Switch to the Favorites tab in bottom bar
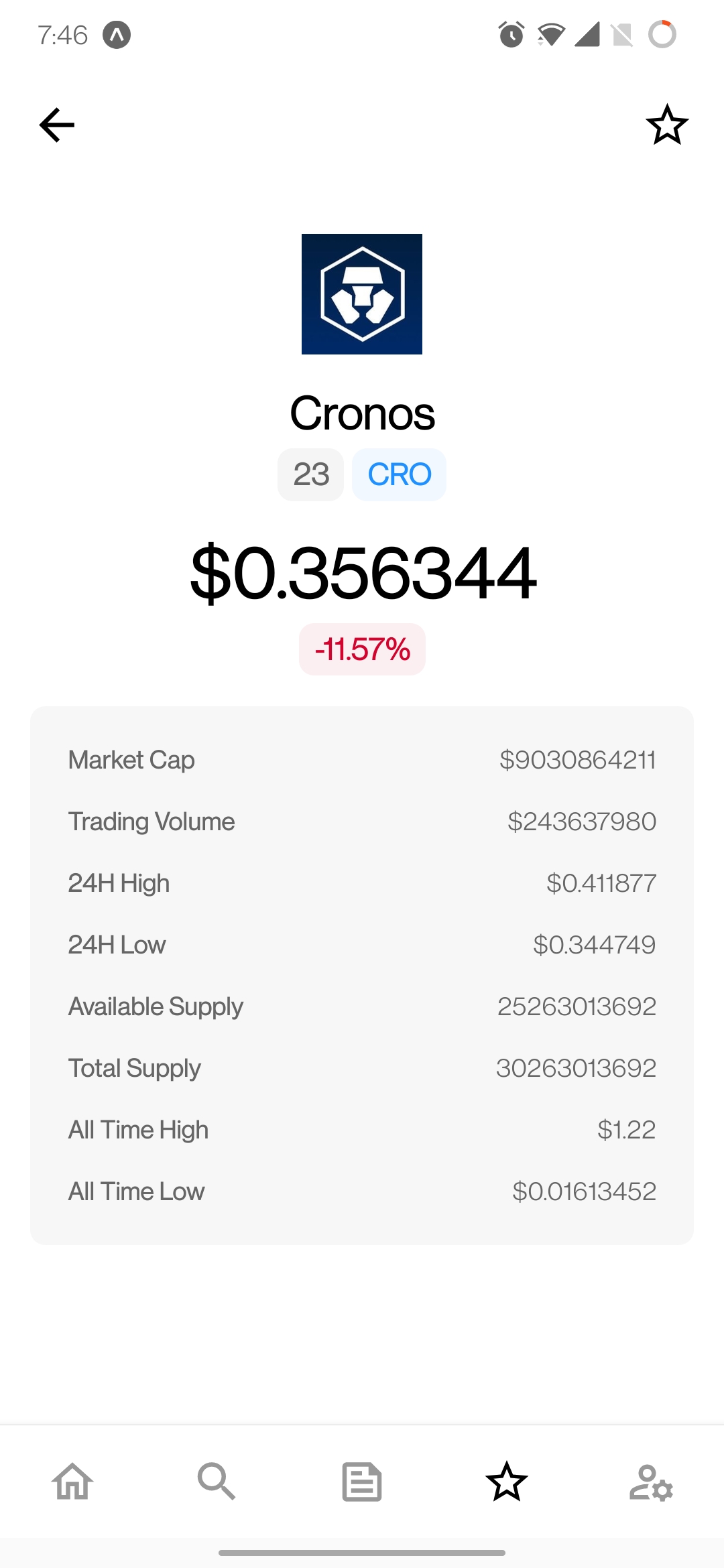Screen dimensions: 724x1568 507,1481
